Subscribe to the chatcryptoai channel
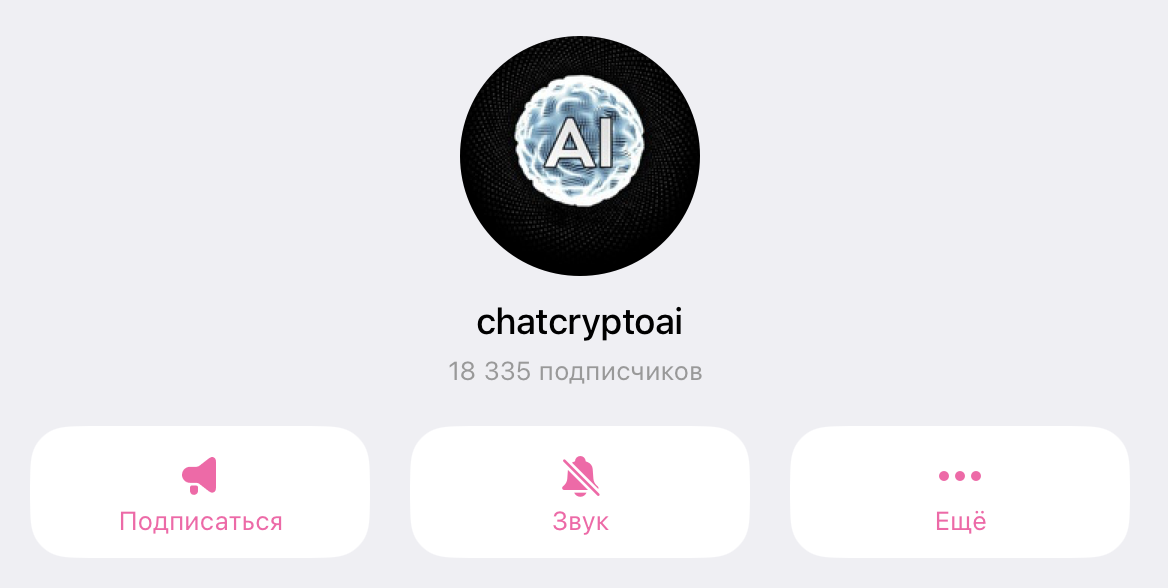Image resolution: width=1168 pixels, height=588 pixels. coord(200,492)
